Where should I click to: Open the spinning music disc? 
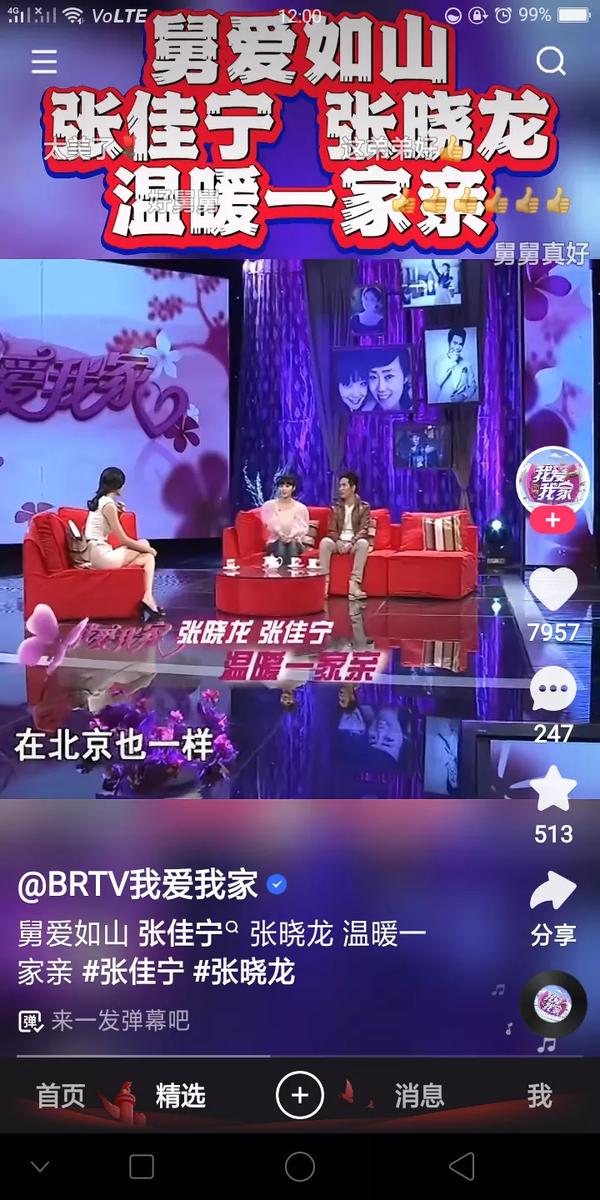(552, 1002)
